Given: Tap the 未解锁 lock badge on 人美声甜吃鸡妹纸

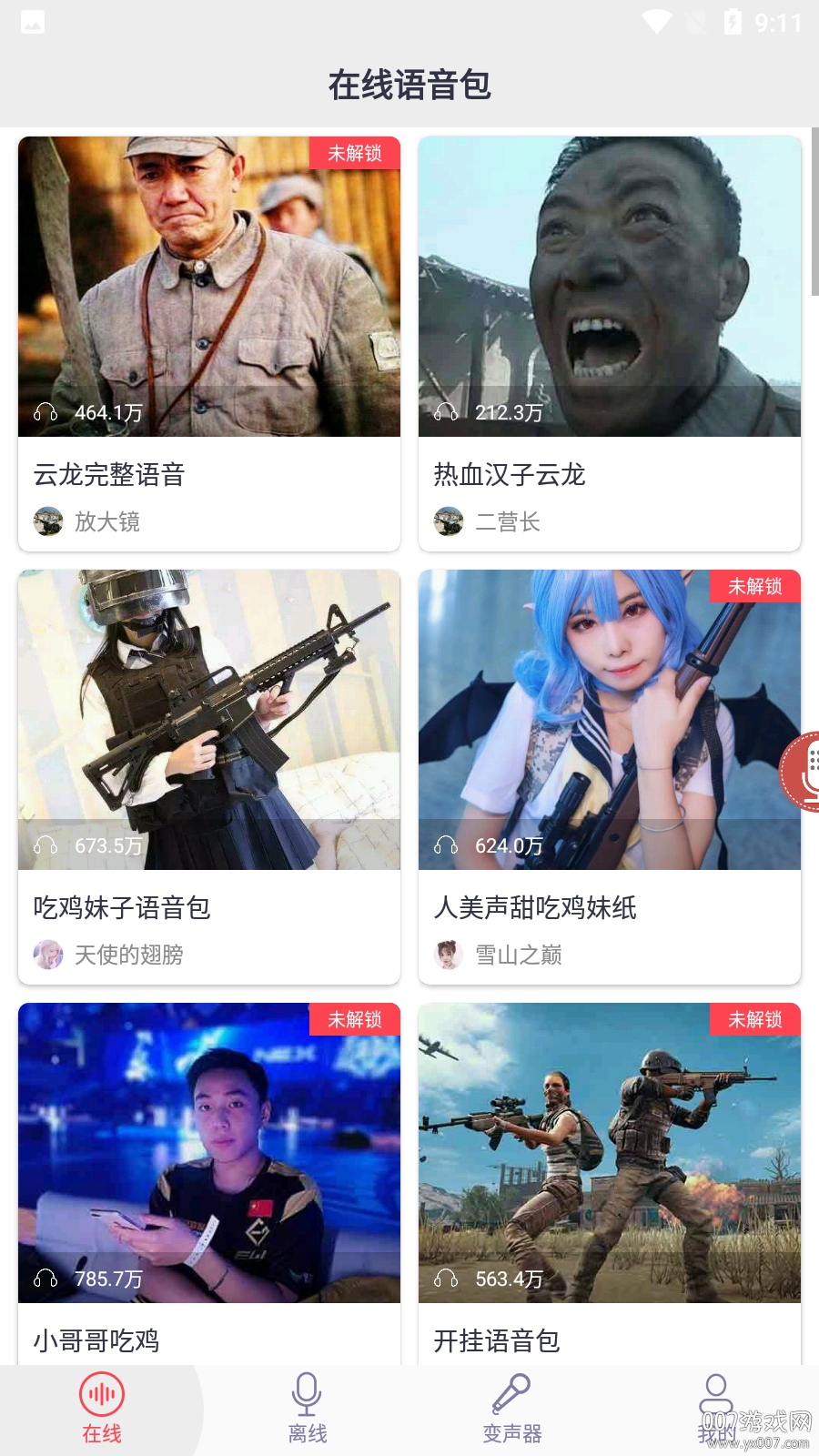Looking at the screenshot, I should pos(754,587).
